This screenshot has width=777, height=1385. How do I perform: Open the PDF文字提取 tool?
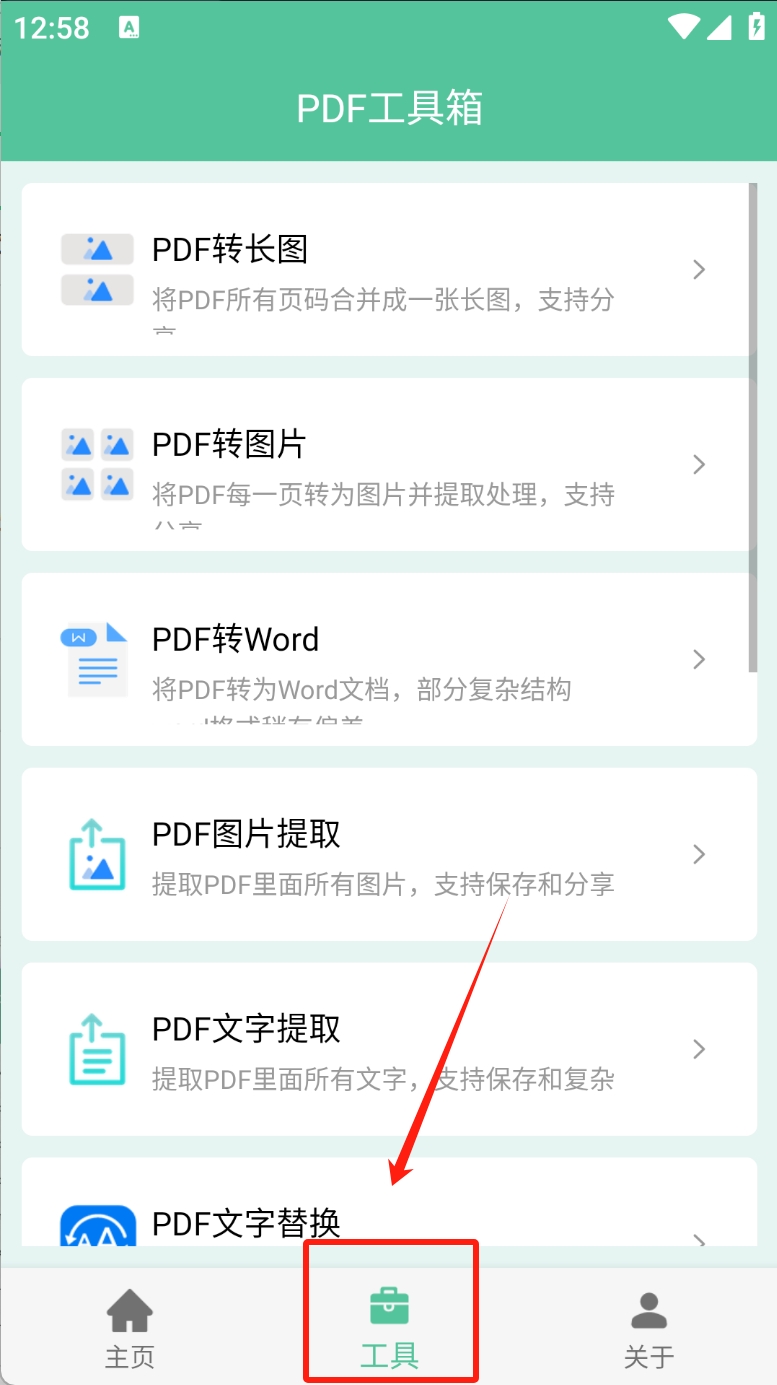pos(388,1049)
